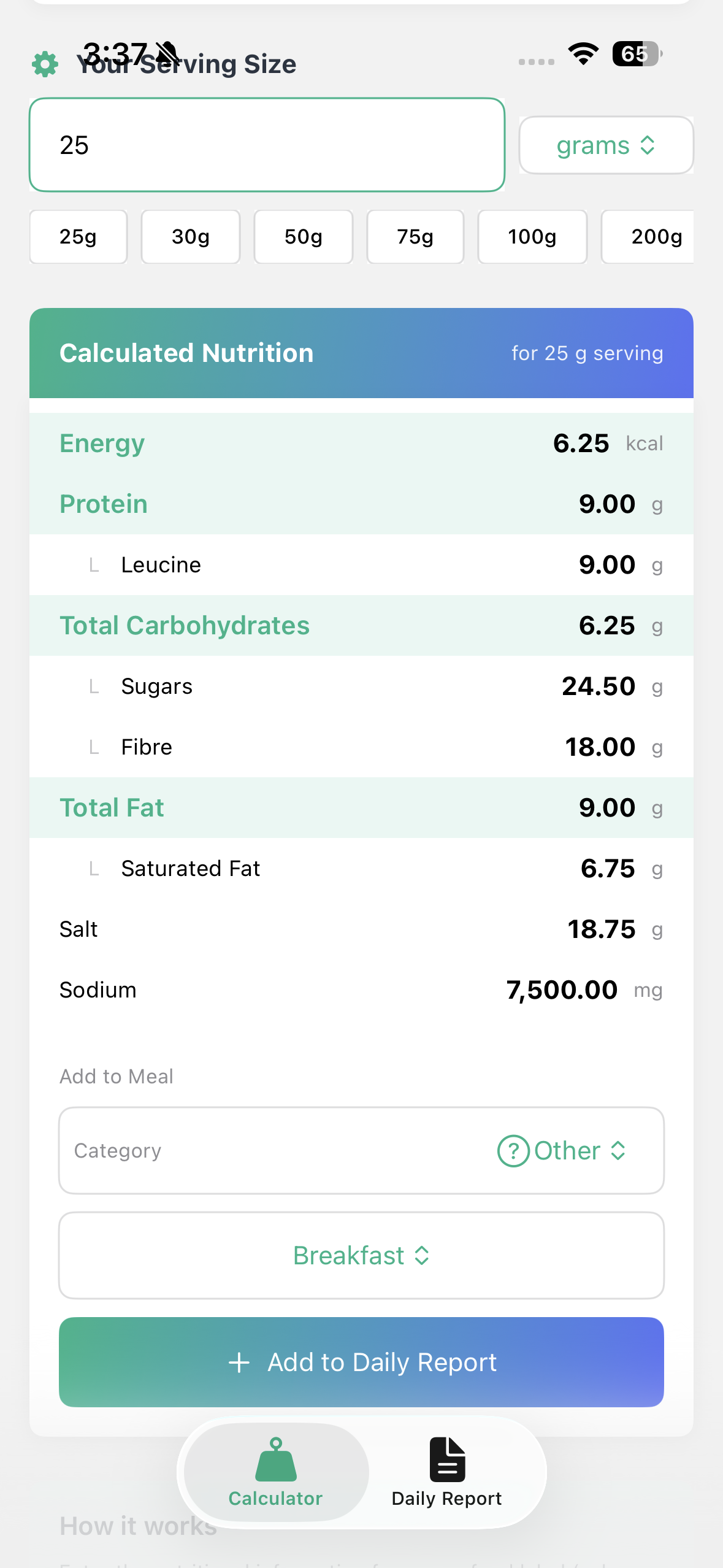This screenshot has width=723, height=1568.
Task: Open the category help question mark icon
Action: tap(514, 1150)
